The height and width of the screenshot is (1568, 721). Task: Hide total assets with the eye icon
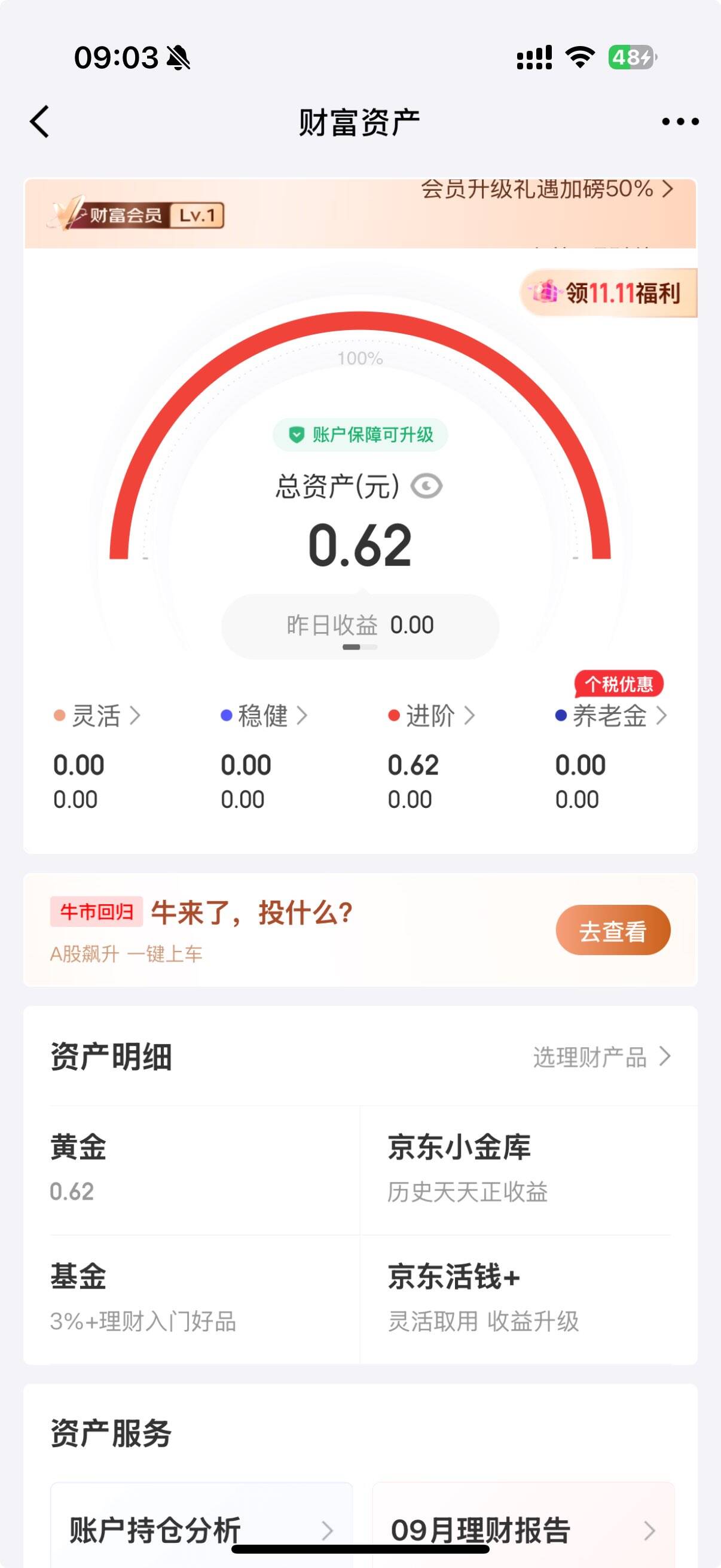426,486
